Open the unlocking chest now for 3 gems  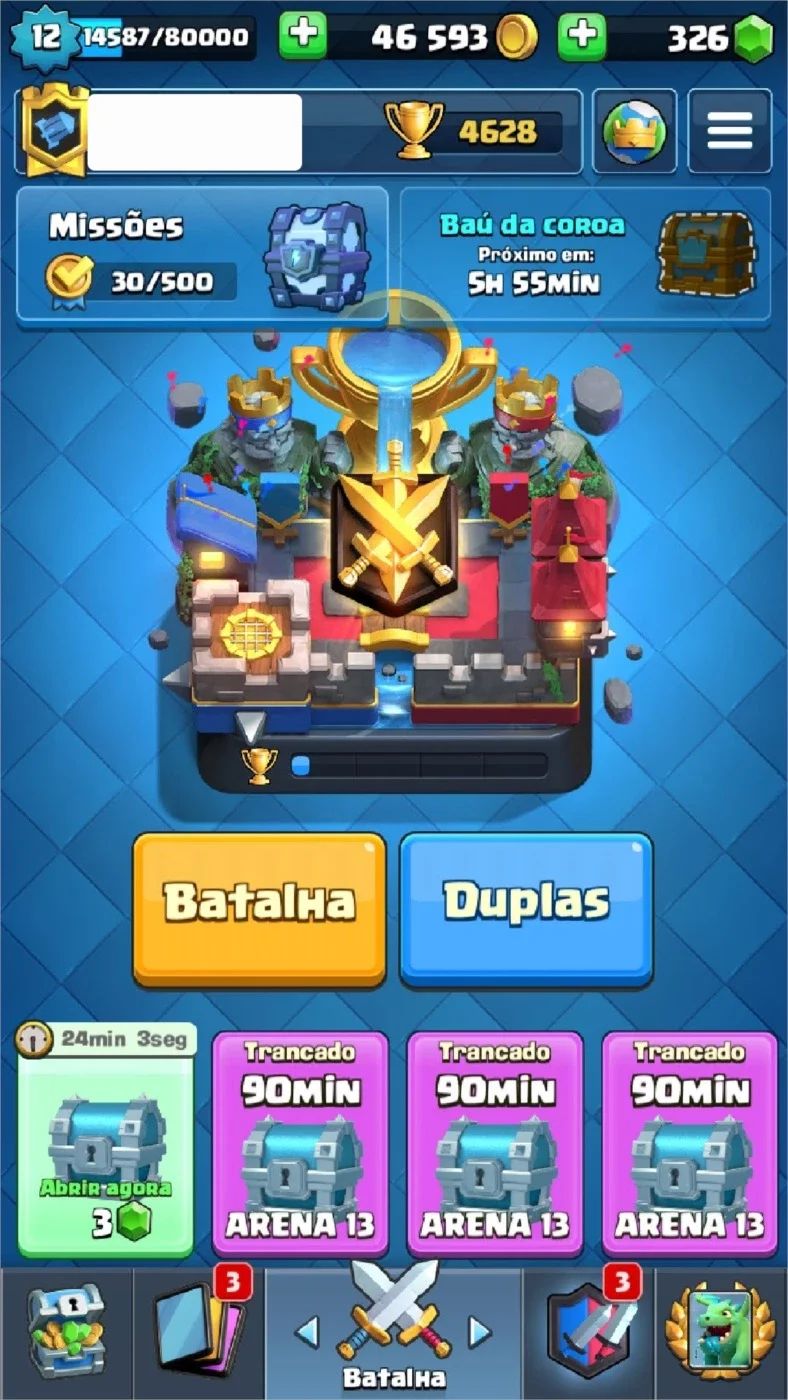[106, 1142]
